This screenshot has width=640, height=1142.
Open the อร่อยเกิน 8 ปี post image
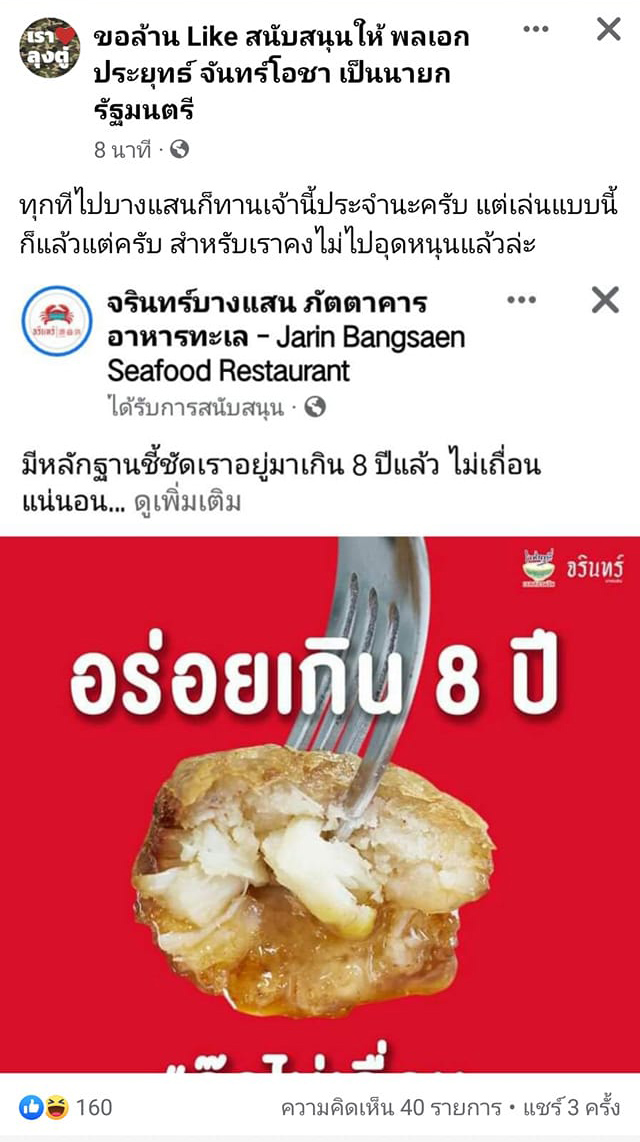tap(320, 800)
